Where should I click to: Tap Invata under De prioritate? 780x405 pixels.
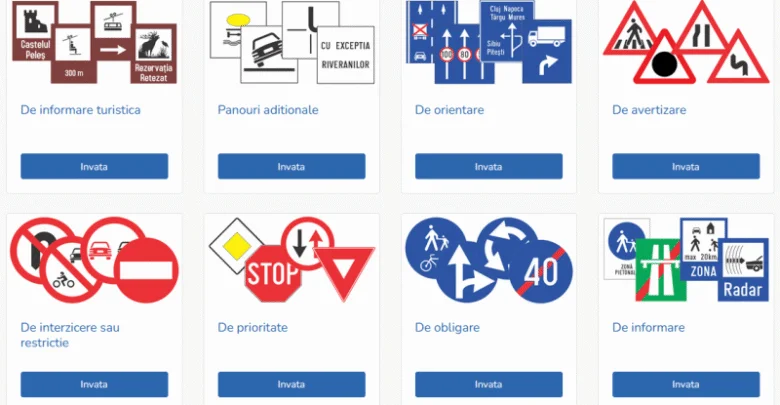coord(291,384)
